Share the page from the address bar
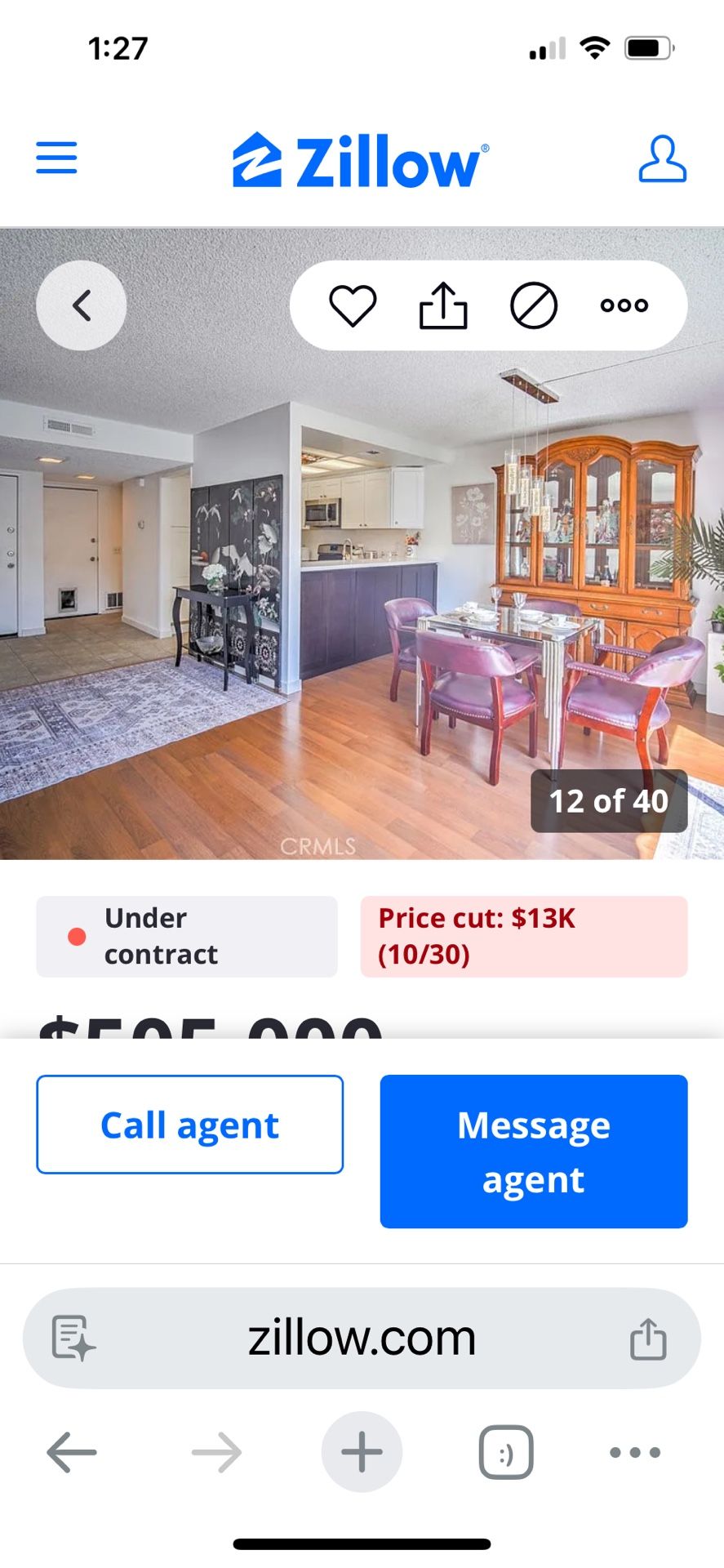The image size is (724, 1568). (648, 1339)
